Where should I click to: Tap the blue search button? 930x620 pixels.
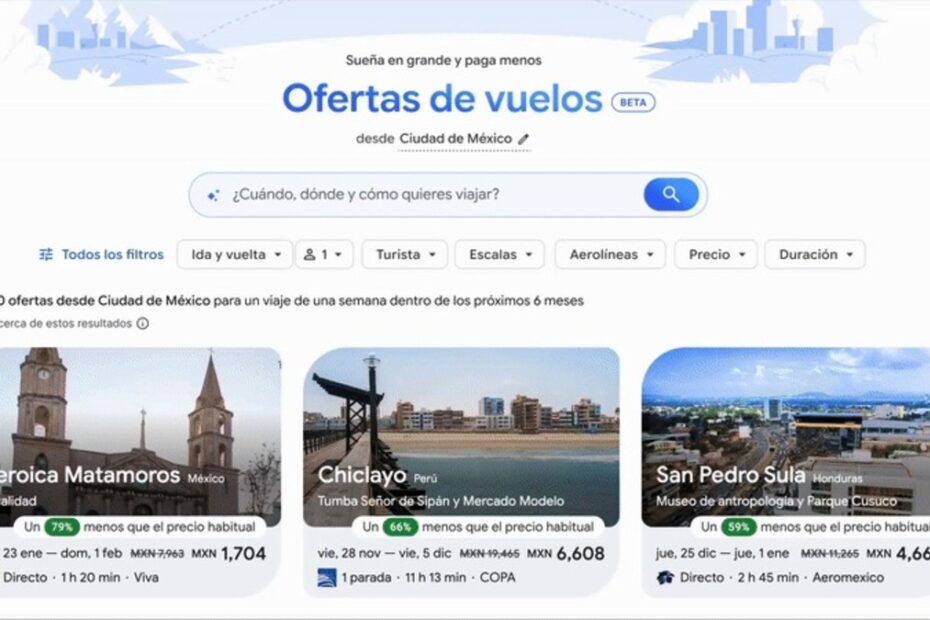(670, 195)
